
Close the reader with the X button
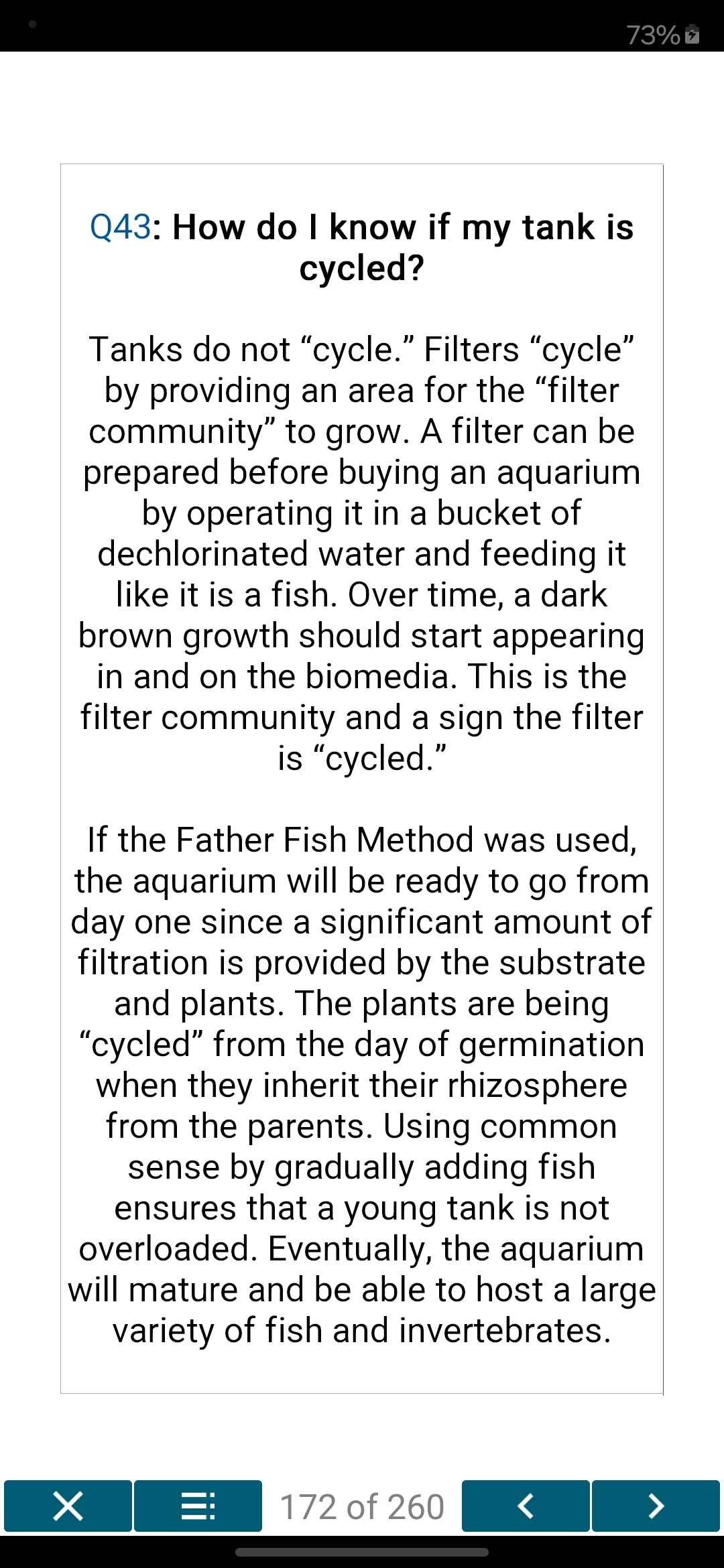pyautogui.click(x=68, y=1506)
